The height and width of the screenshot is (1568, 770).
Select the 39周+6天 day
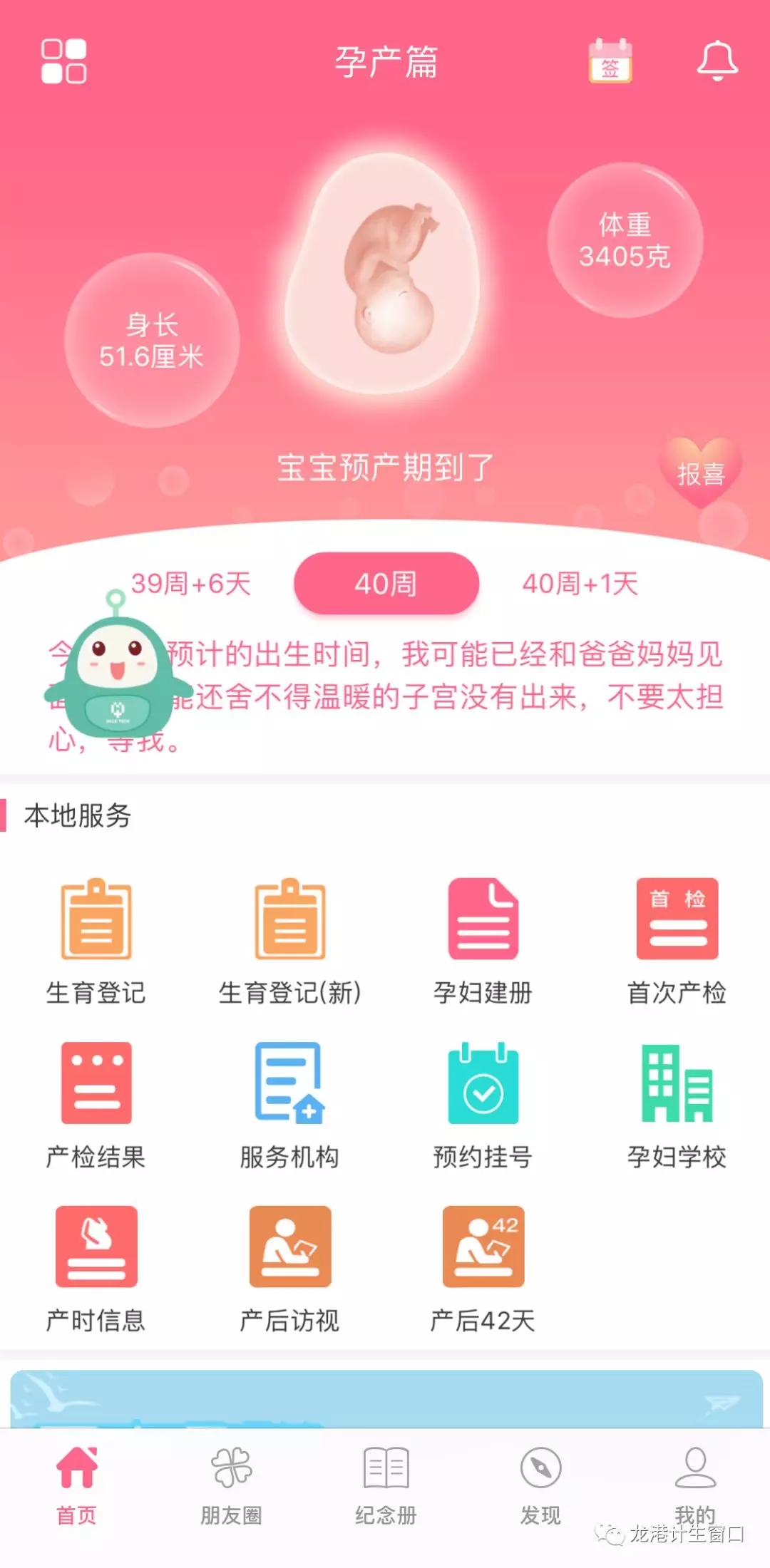tap(191, 584)
